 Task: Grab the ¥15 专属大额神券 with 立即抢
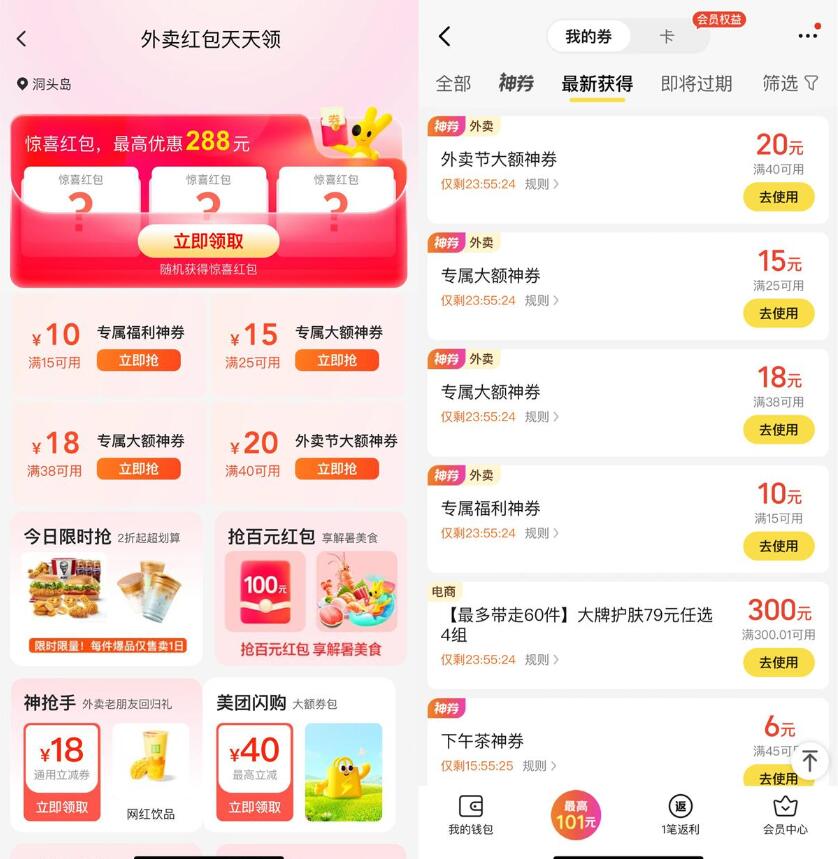pos(337,360)
